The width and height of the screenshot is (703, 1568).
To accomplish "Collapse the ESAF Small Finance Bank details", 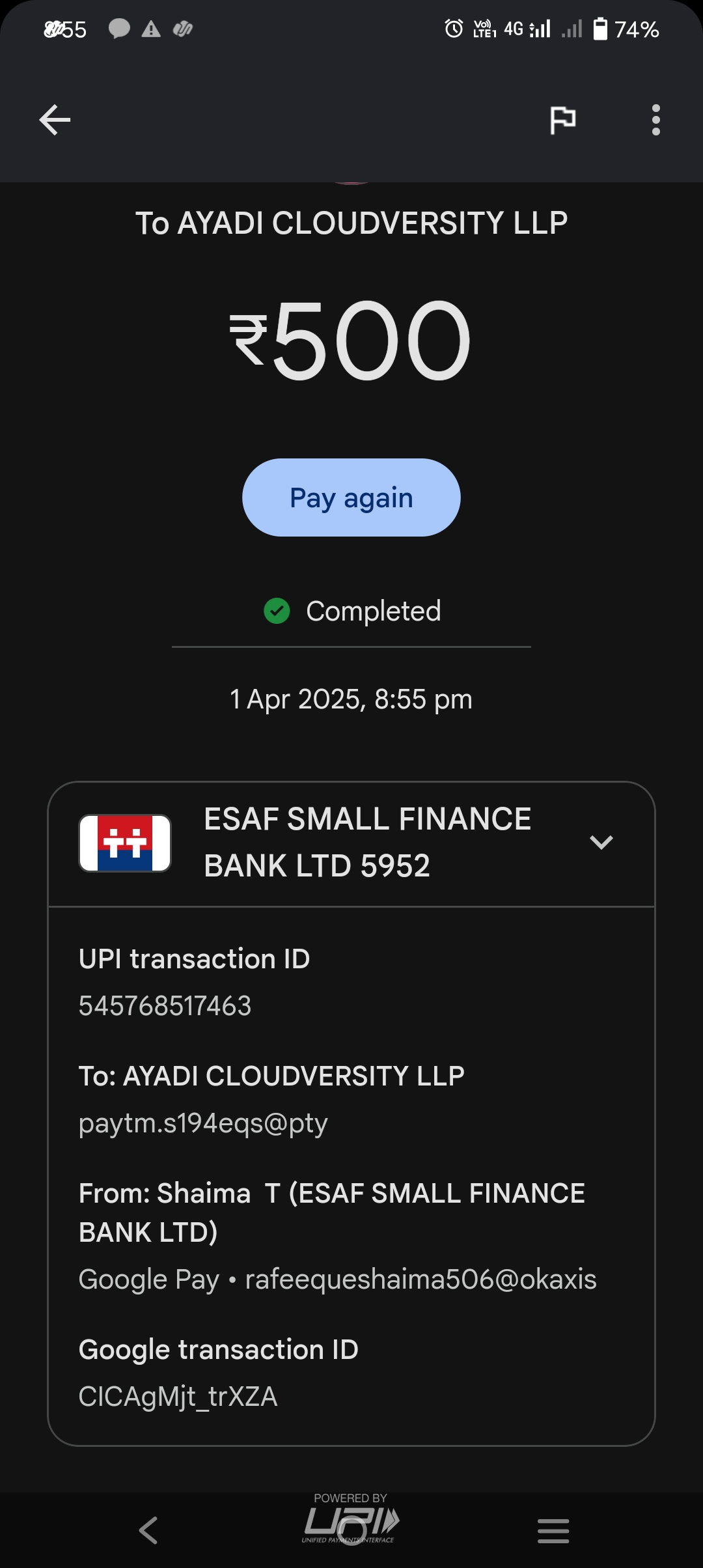I will (601, 842).
